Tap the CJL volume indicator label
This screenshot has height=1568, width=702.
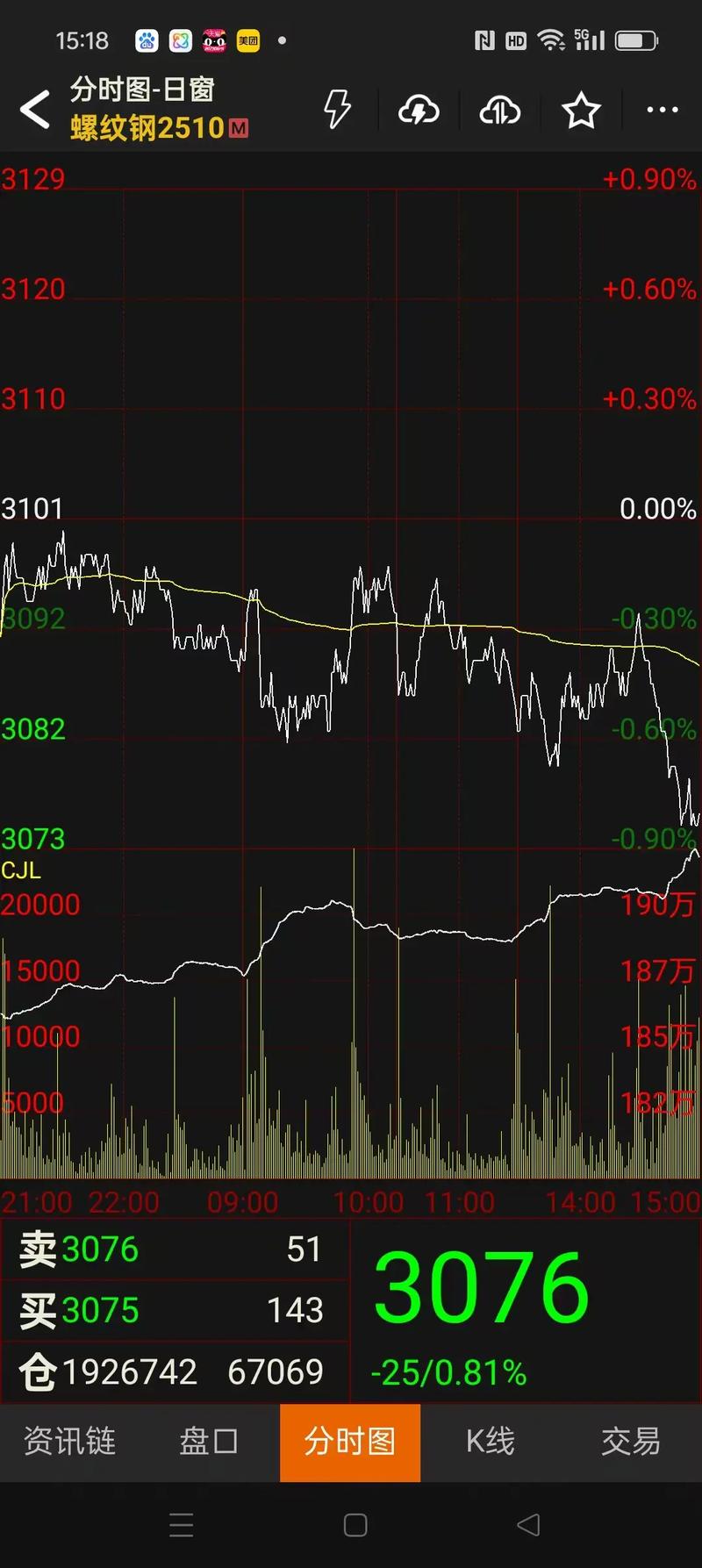(21, 870)
